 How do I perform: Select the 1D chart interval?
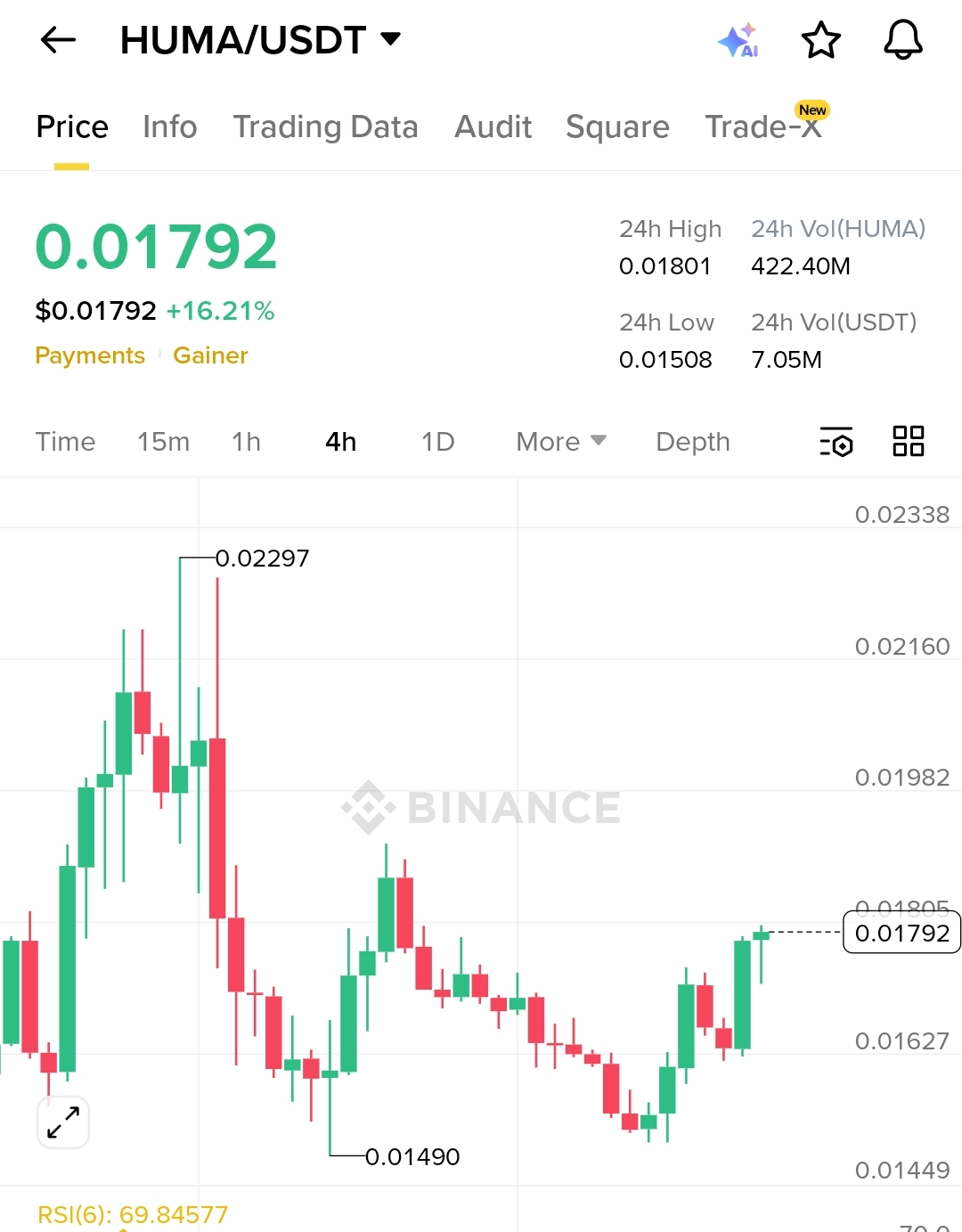(437, 442)
